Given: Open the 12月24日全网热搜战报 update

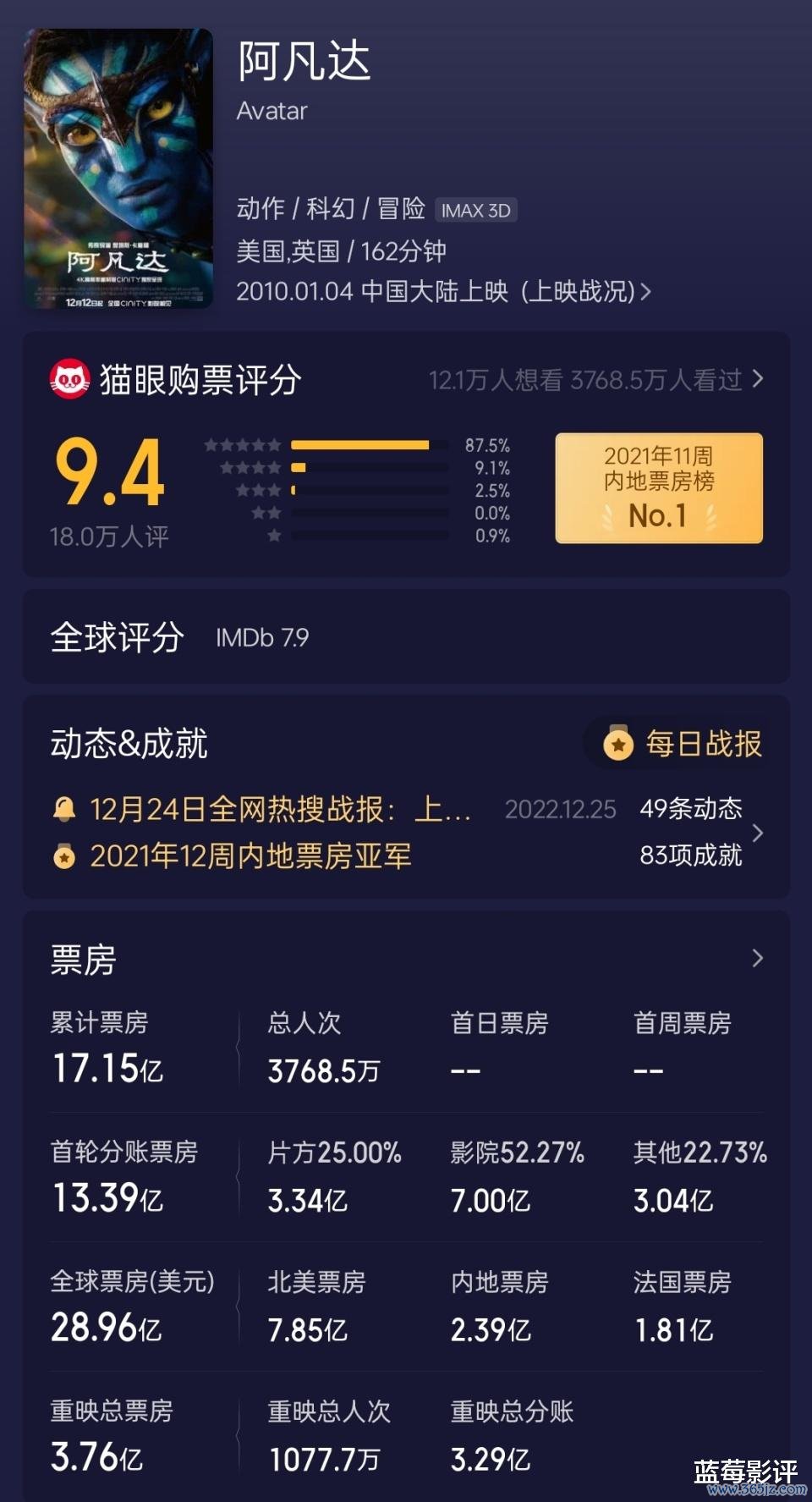Looking at the screenshot, I should 279,810.
